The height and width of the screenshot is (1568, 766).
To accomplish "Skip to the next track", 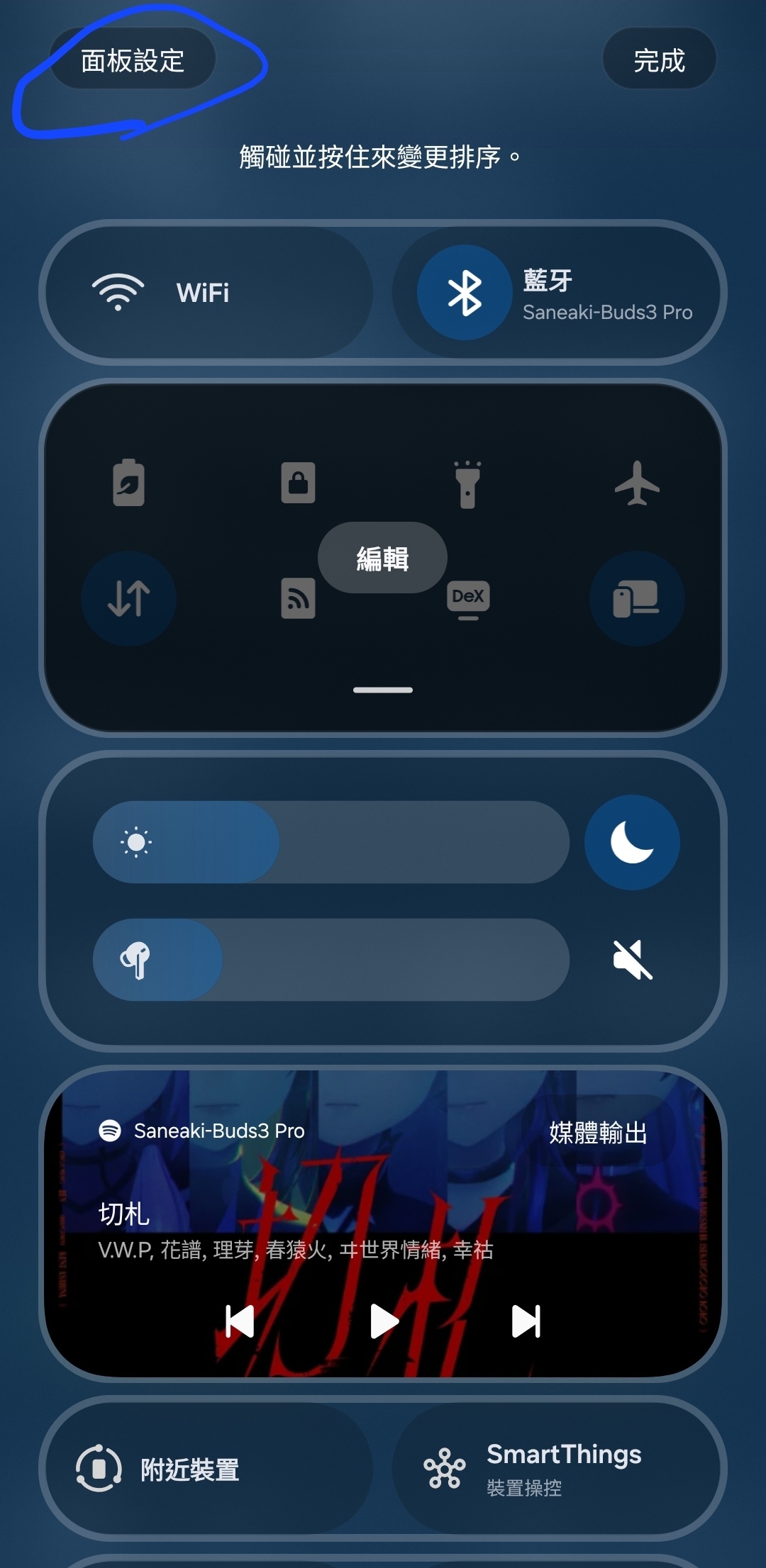I will tap(526, 1321).
